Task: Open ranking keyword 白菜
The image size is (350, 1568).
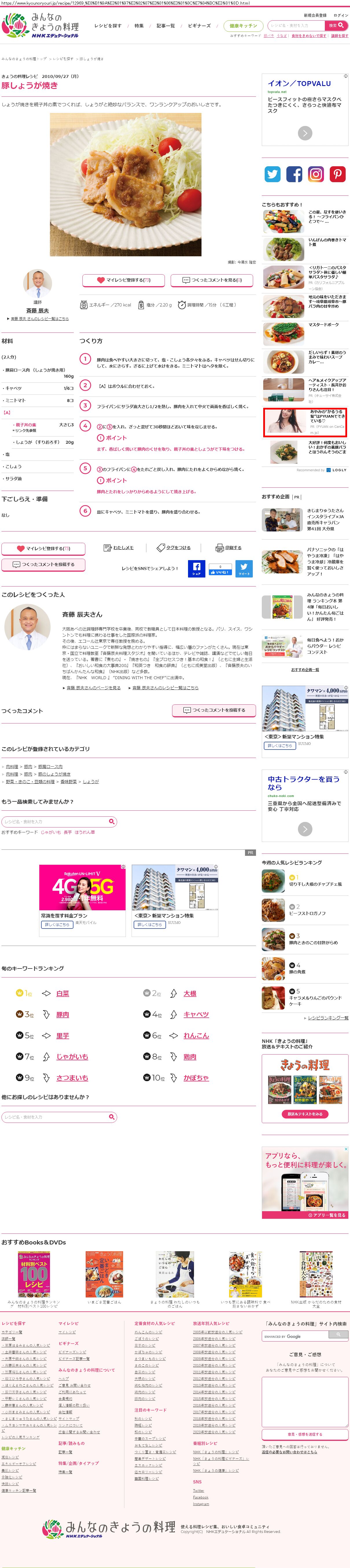Action: coord(62,993)
